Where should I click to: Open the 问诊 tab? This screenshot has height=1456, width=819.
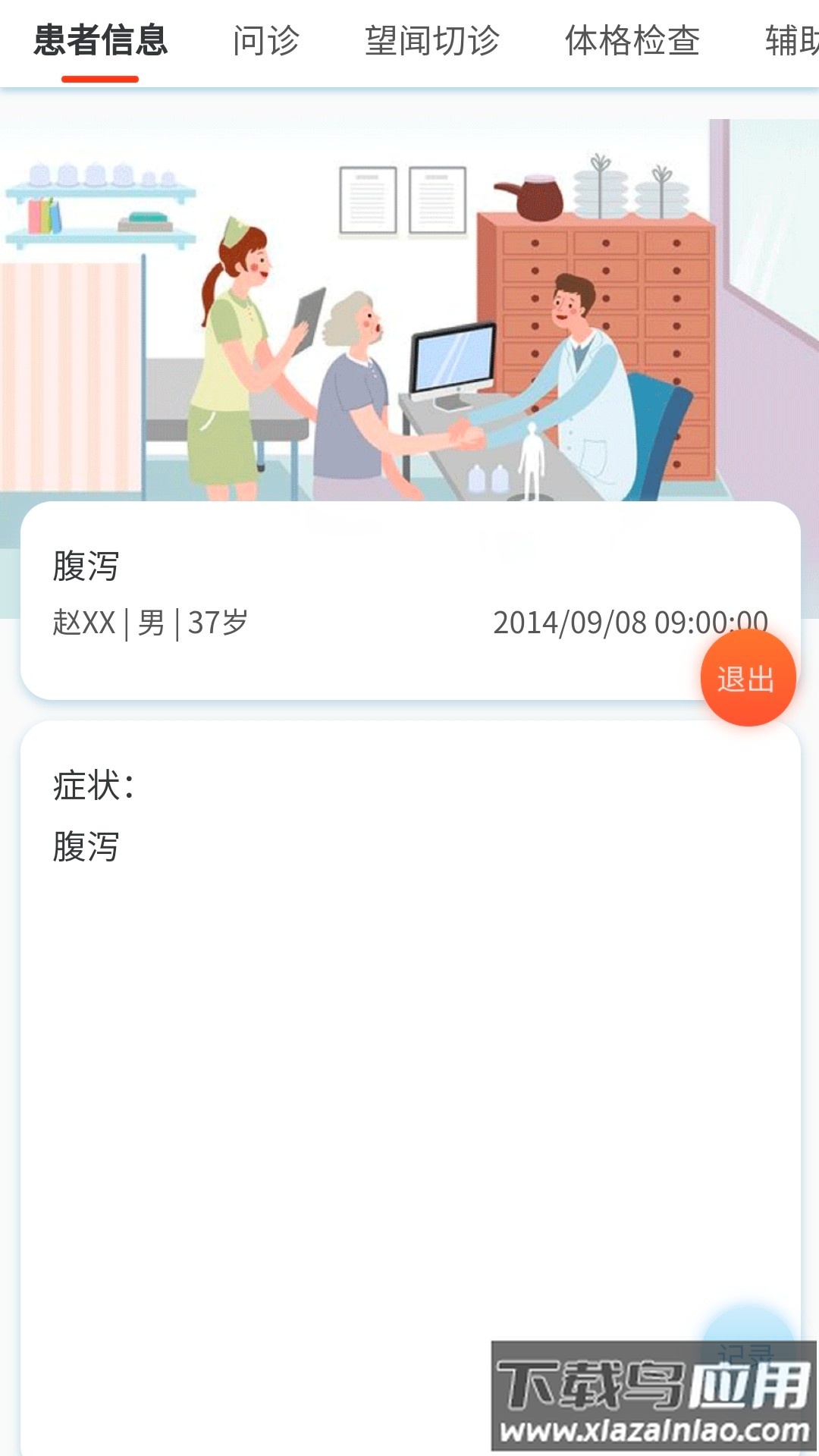point(267,42)
